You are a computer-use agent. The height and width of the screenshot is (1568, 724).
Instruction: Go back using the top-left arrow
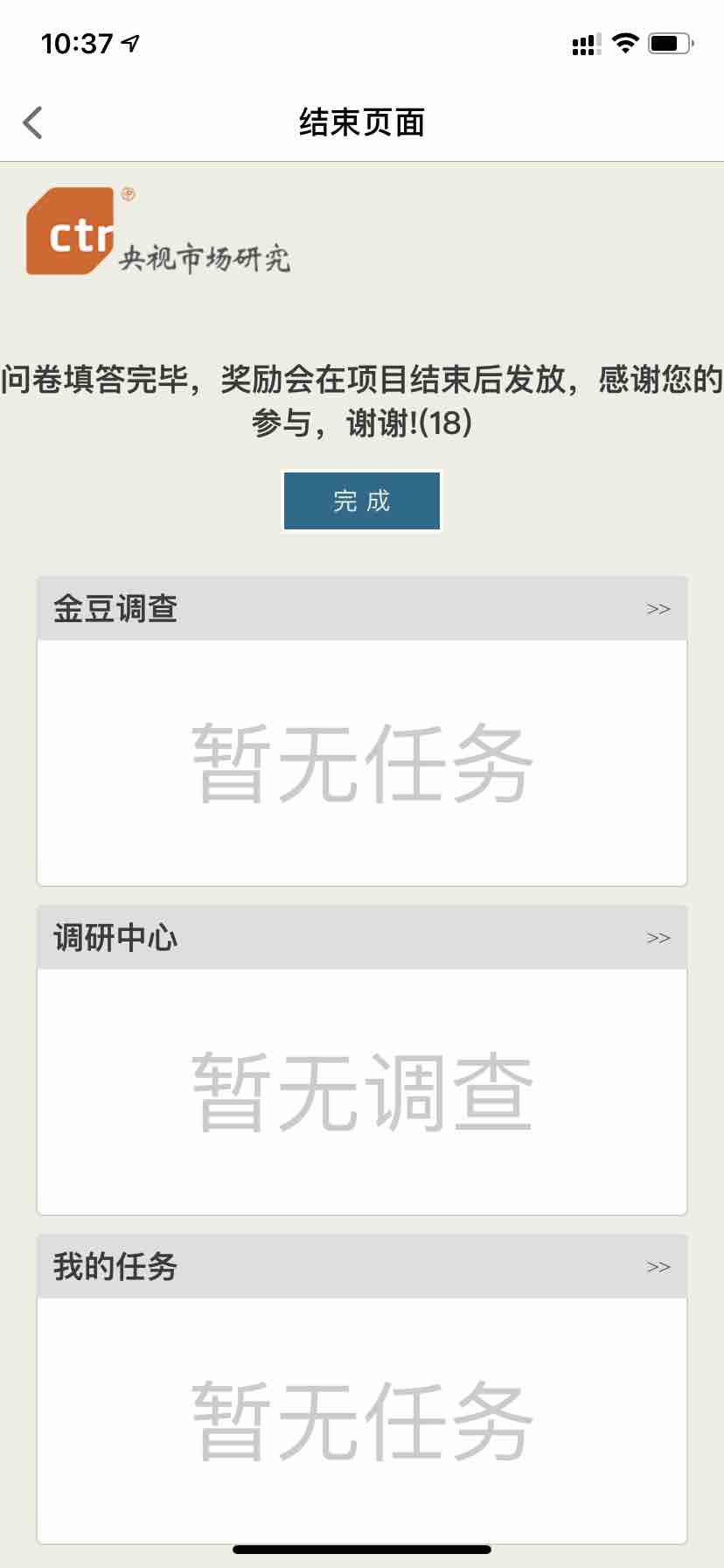click(x=33, y=122)
